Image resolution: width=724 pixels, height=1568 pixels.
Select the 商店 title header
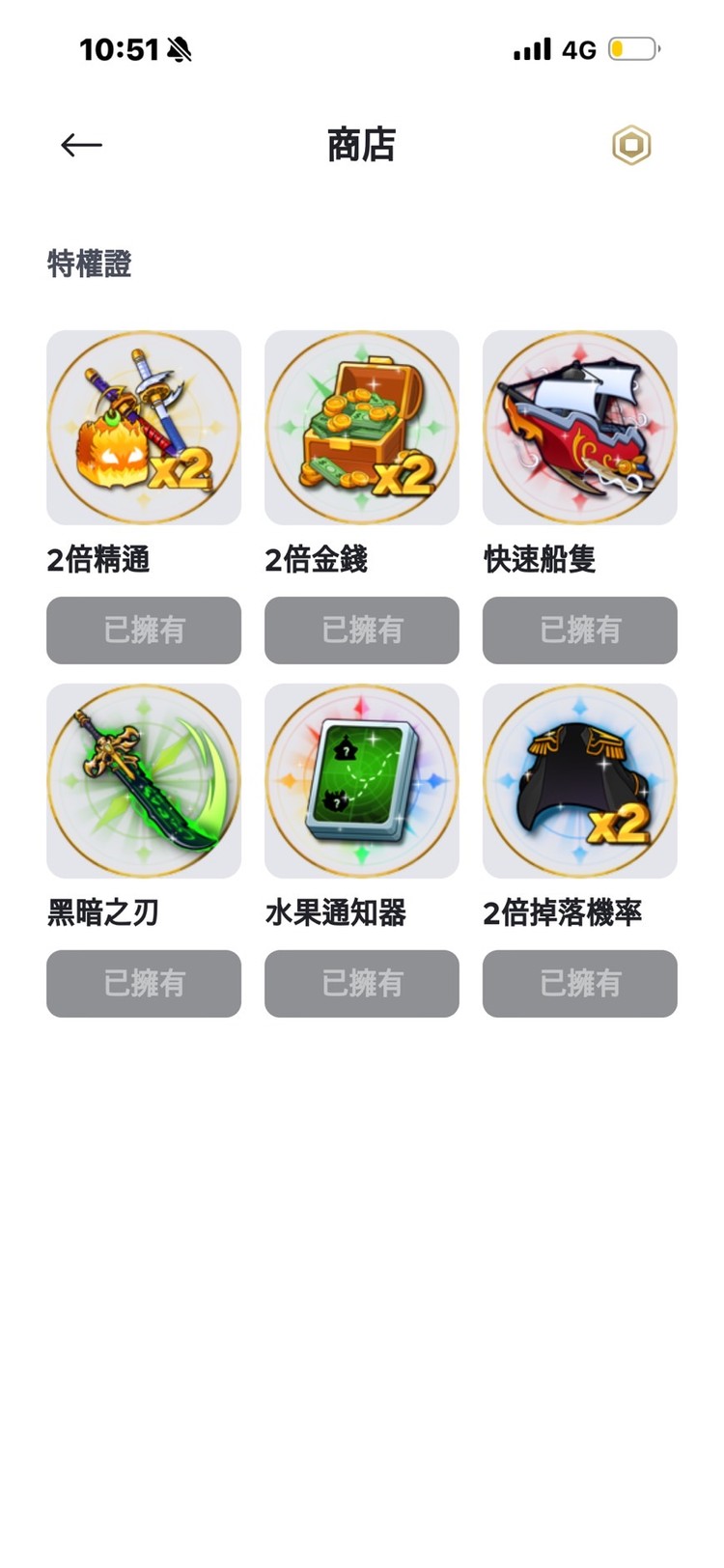click(361, 146)
